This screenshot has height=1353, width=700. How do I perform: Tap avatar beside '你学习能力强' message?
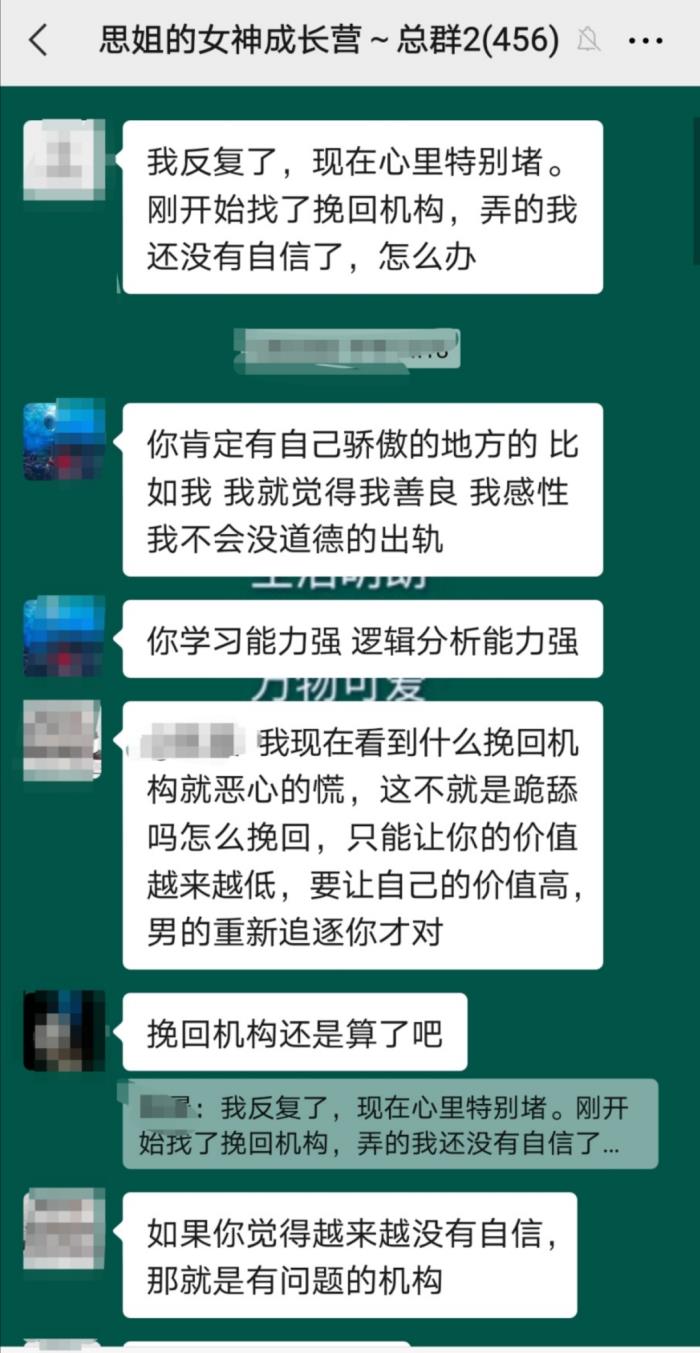click(63, 637)
